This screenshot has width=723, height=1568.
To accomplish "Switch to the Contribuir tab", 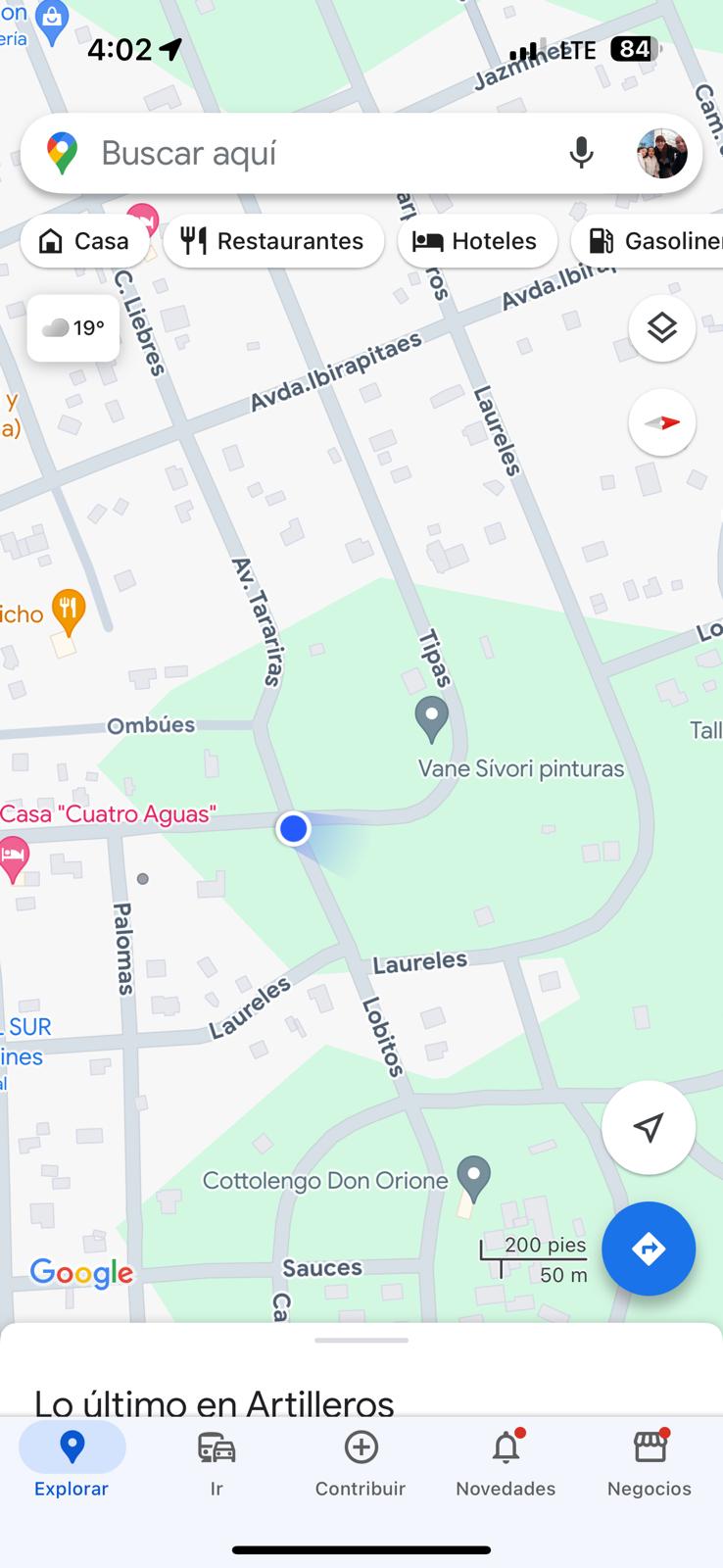I will [361, 1463].
